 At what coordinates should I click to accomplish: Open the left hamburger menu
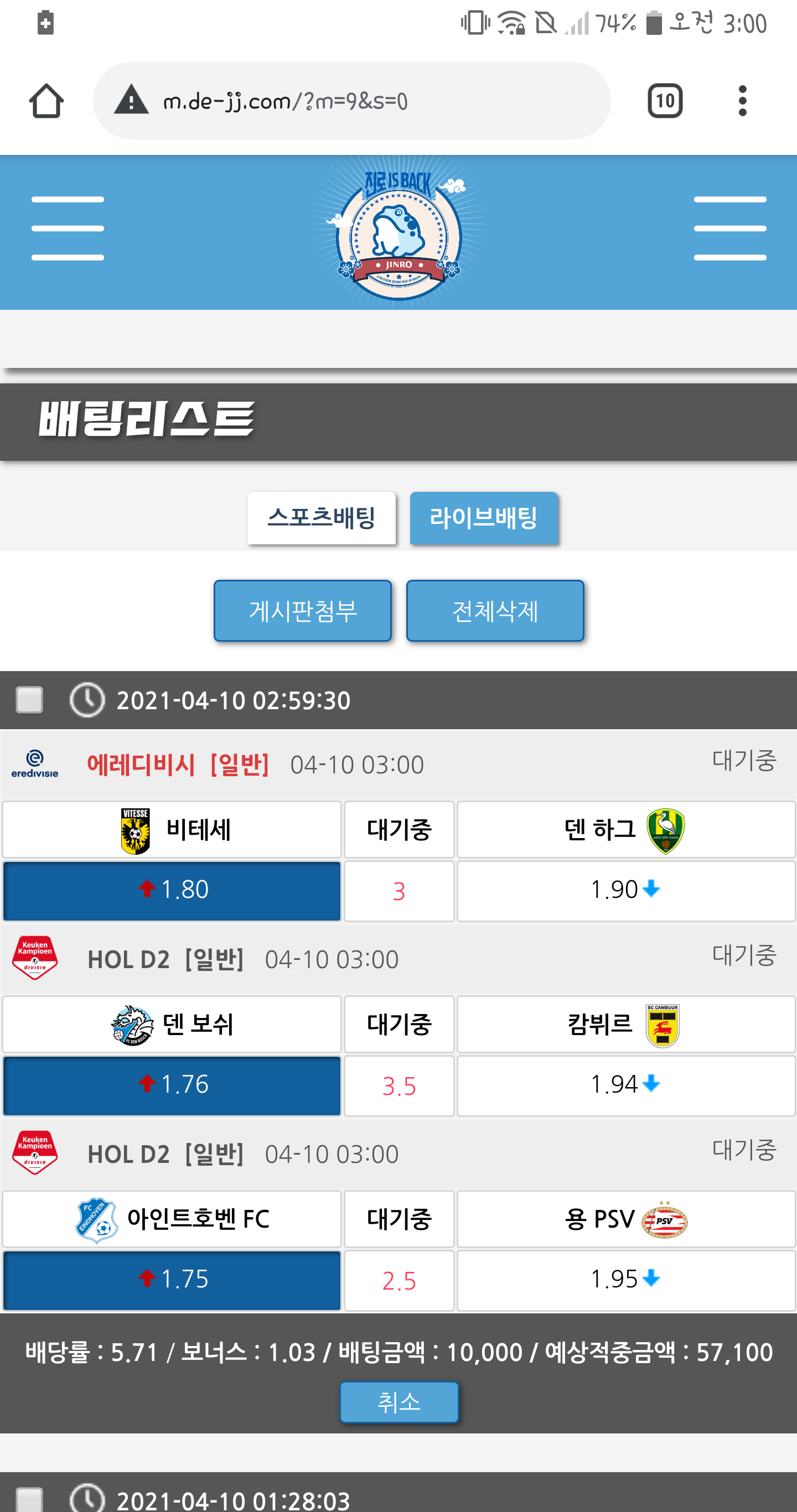(68, 228)
